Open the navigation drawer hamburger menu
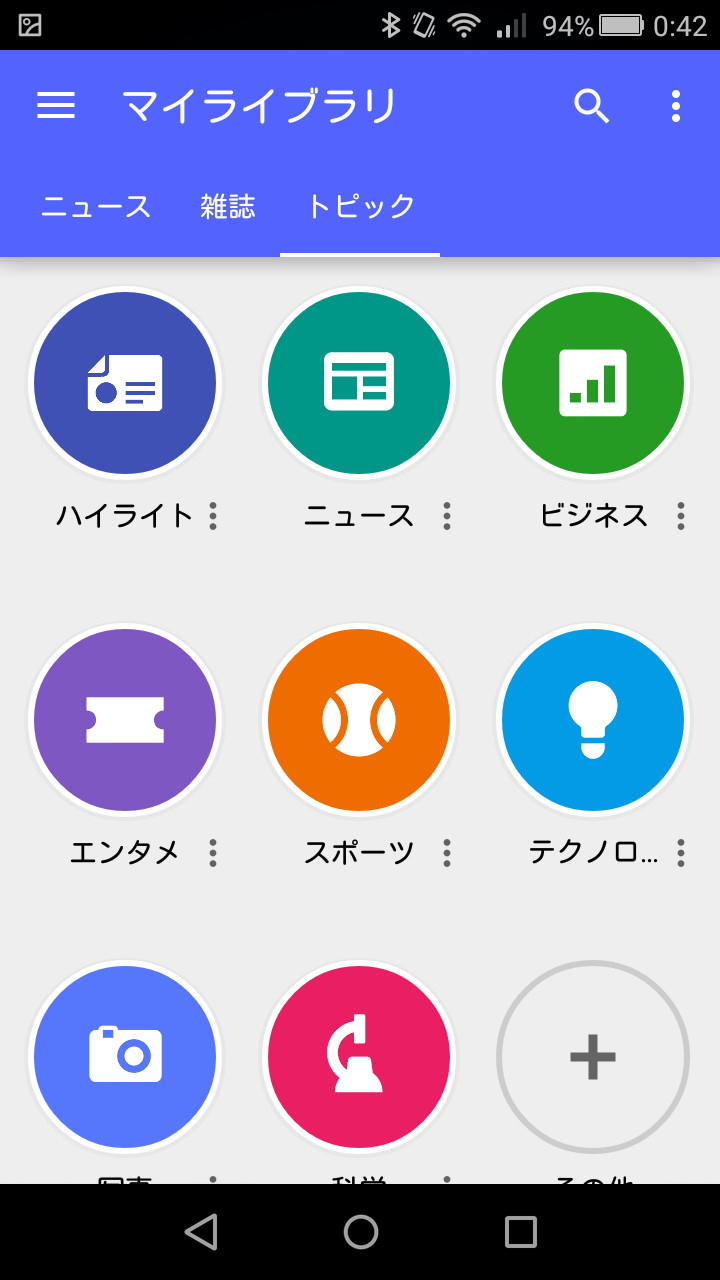Screen dimensions: 720x1280 pyautogui.click(x=56, y=106)
